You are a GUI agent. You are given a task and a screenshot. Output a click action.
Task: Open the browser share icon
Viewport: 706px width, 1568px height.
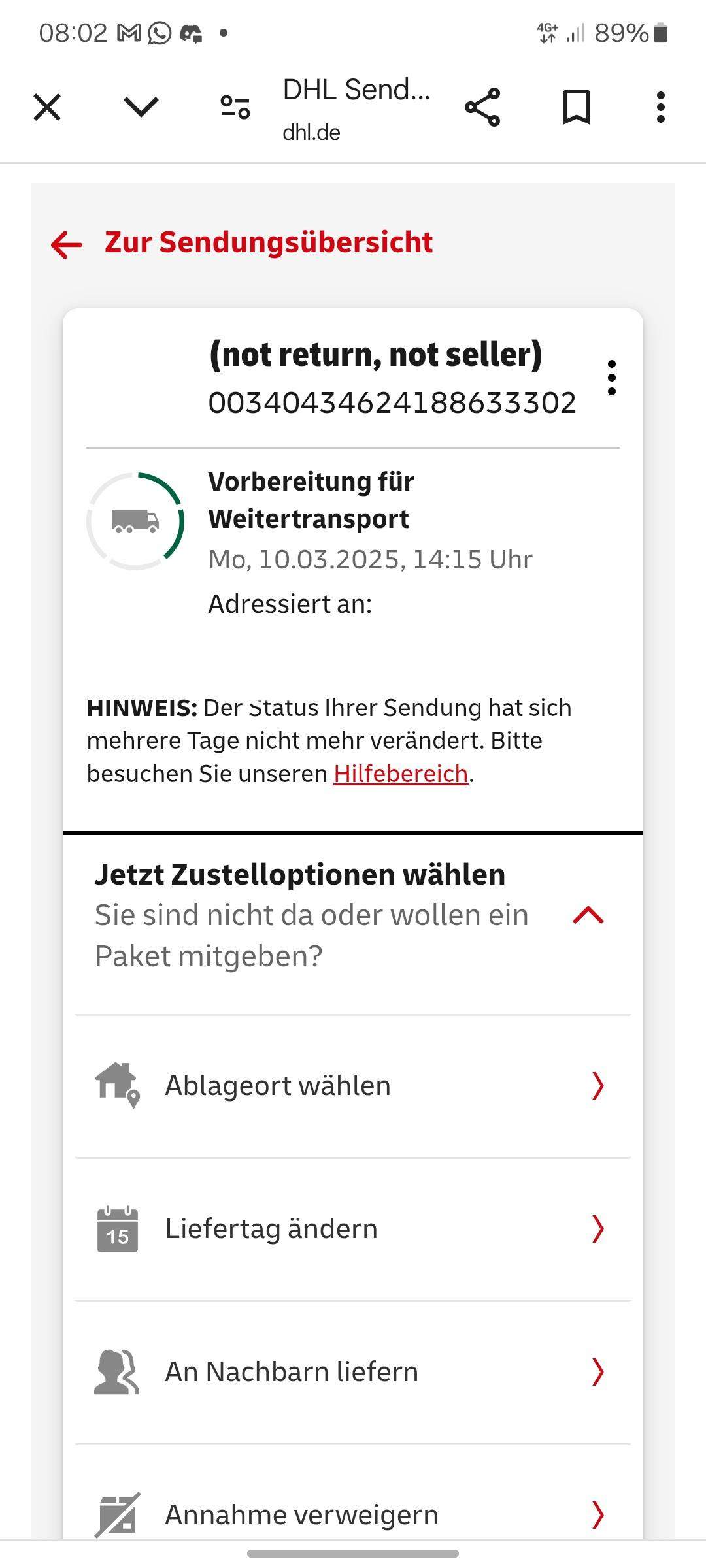click(x=481, y=106)
